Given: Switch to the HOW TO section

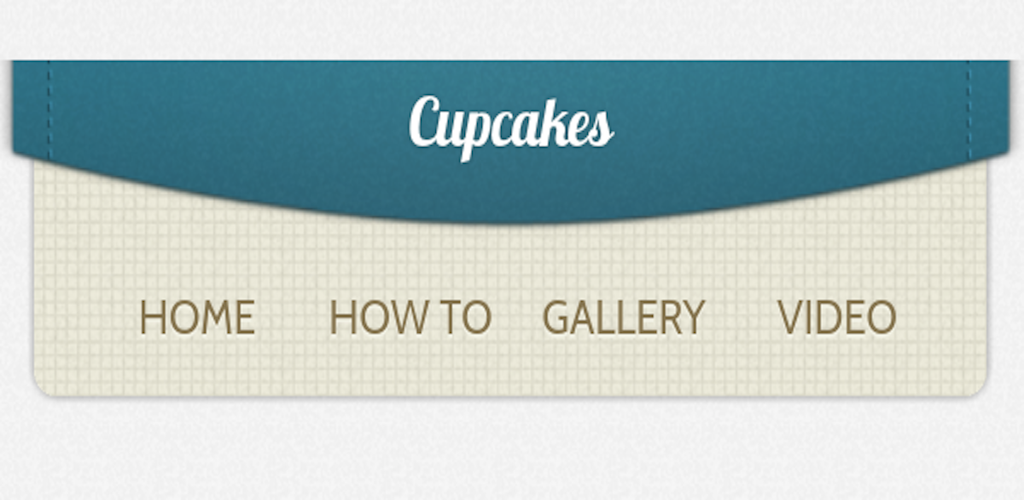Looking at the screenshot, I should 409,318.
